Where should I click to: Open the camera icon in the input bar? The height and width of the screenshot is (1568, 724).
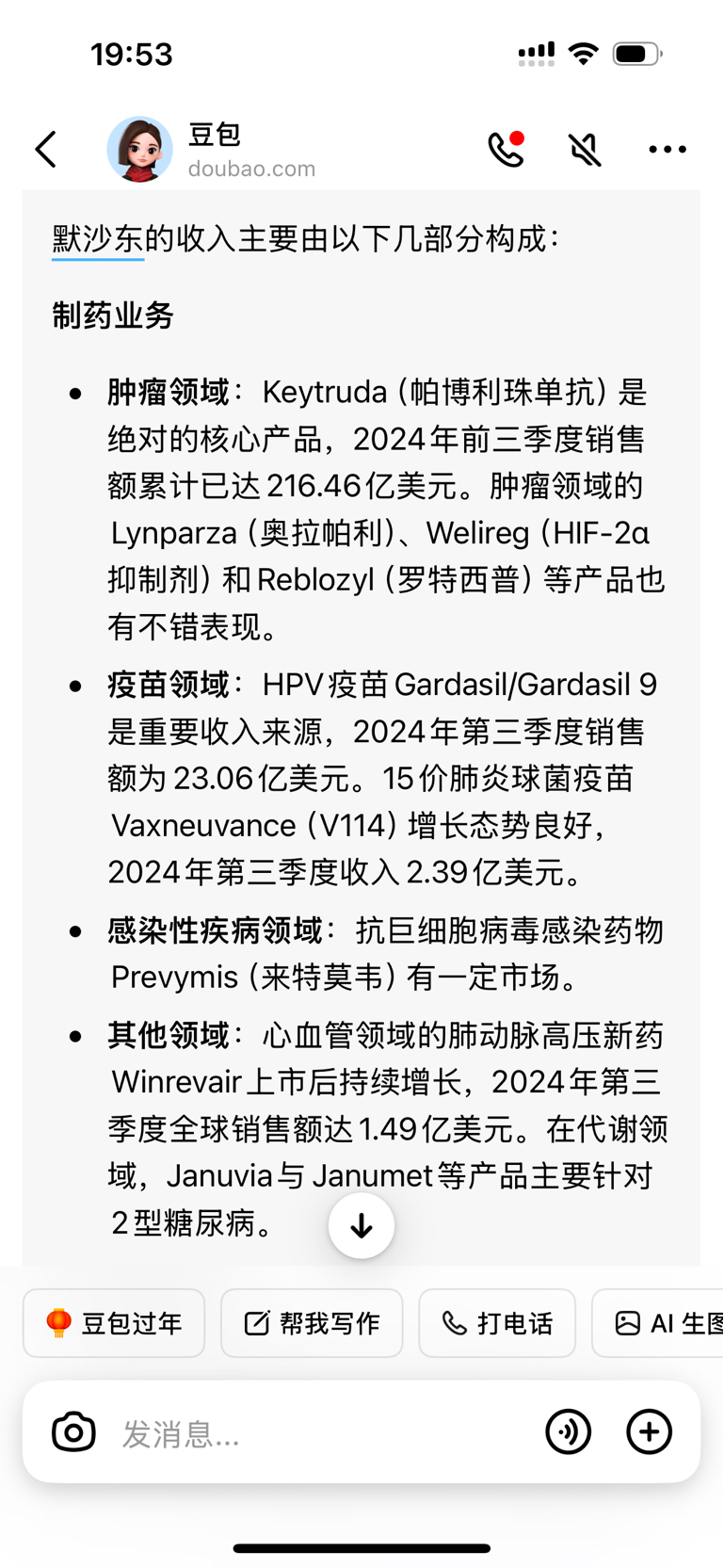[x=73, y=1432]
